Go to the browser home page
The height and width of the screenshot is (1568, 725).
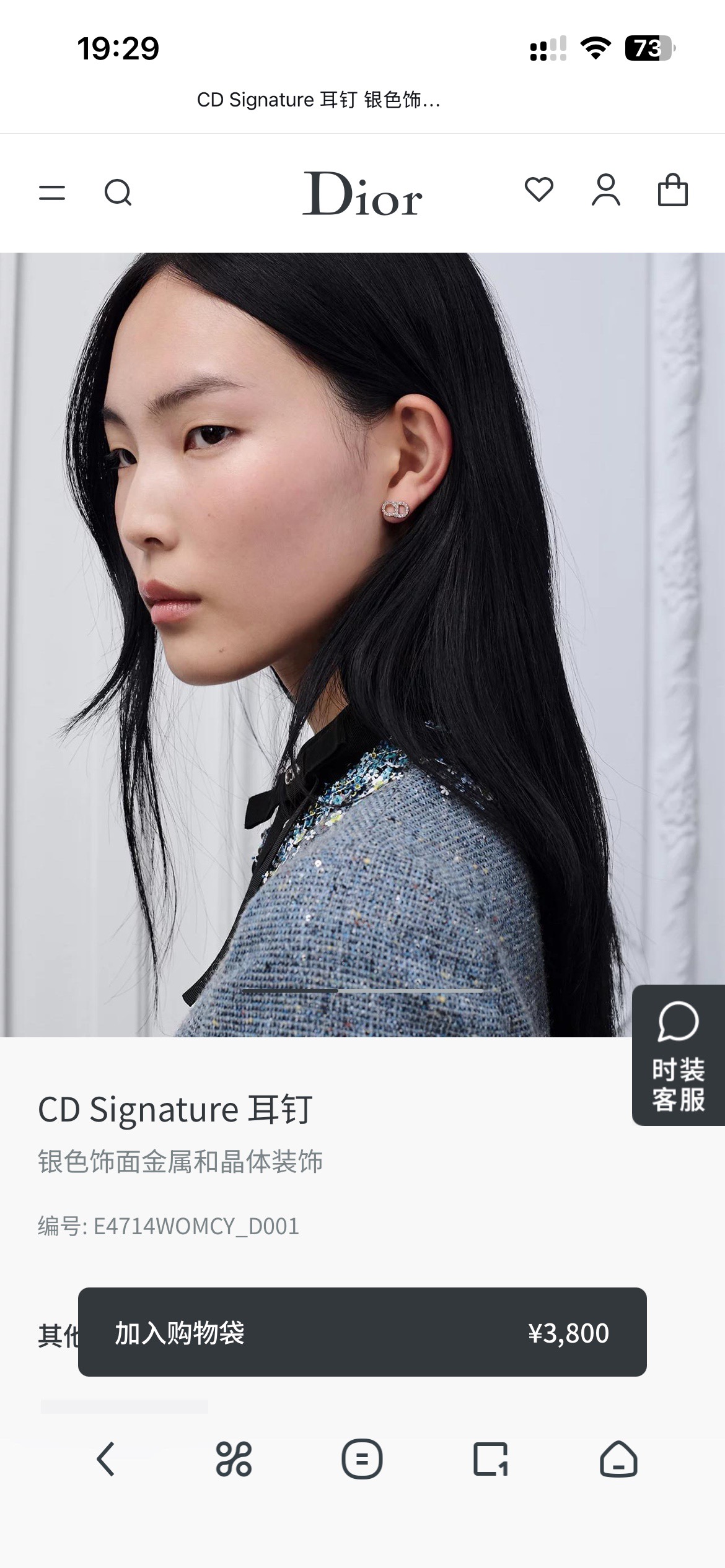point(618,1459)
